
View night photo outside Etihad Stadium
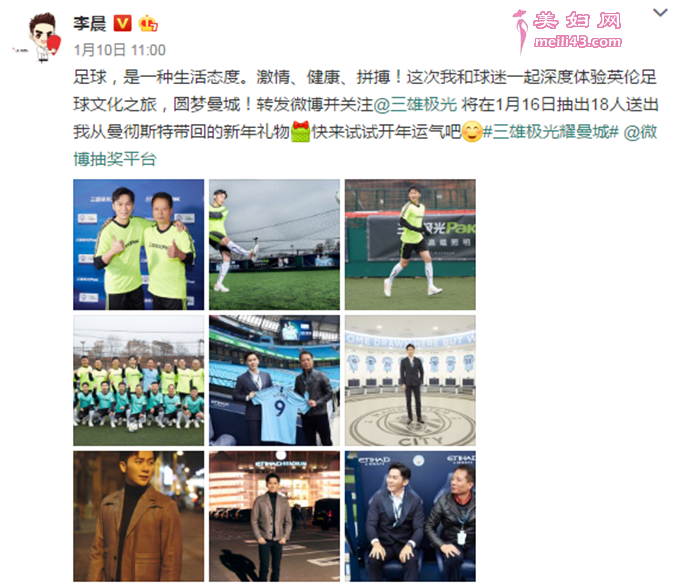(274, 516)
